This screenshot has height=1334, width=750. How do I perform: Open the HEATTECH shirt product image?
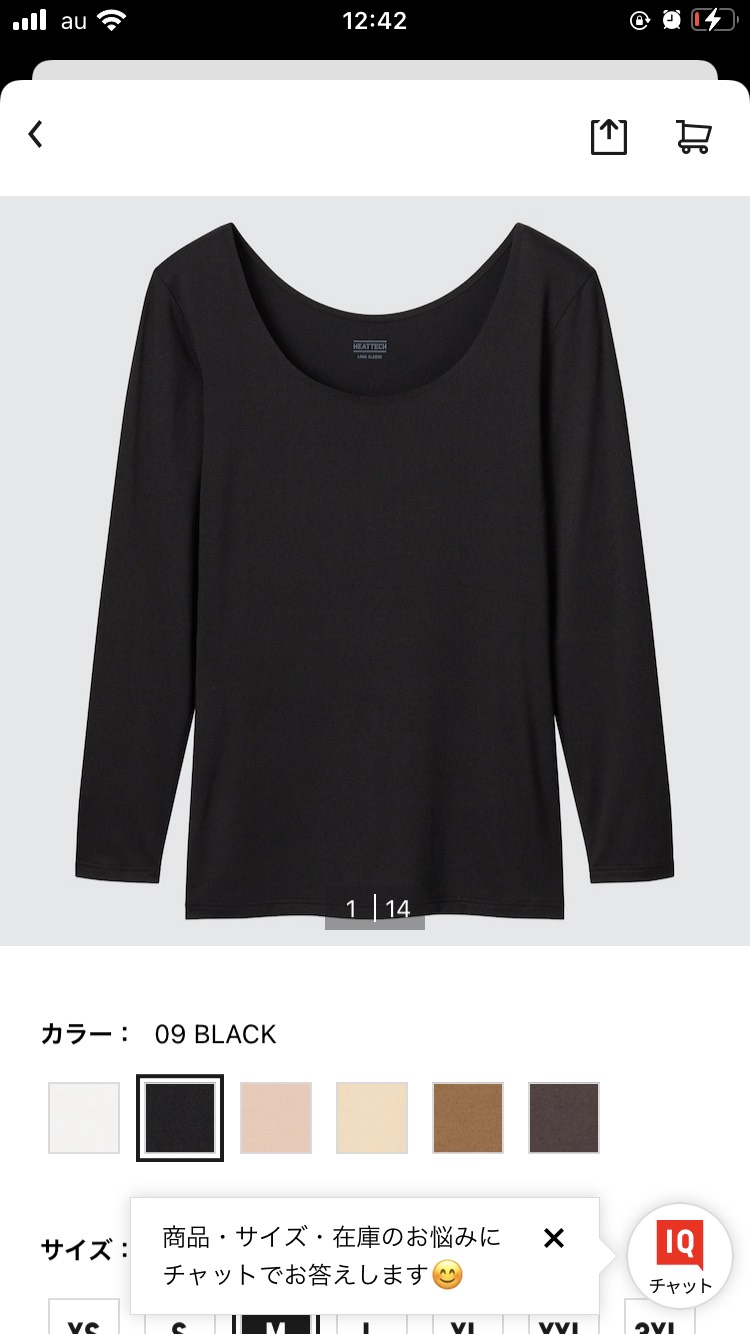point(375,570)
